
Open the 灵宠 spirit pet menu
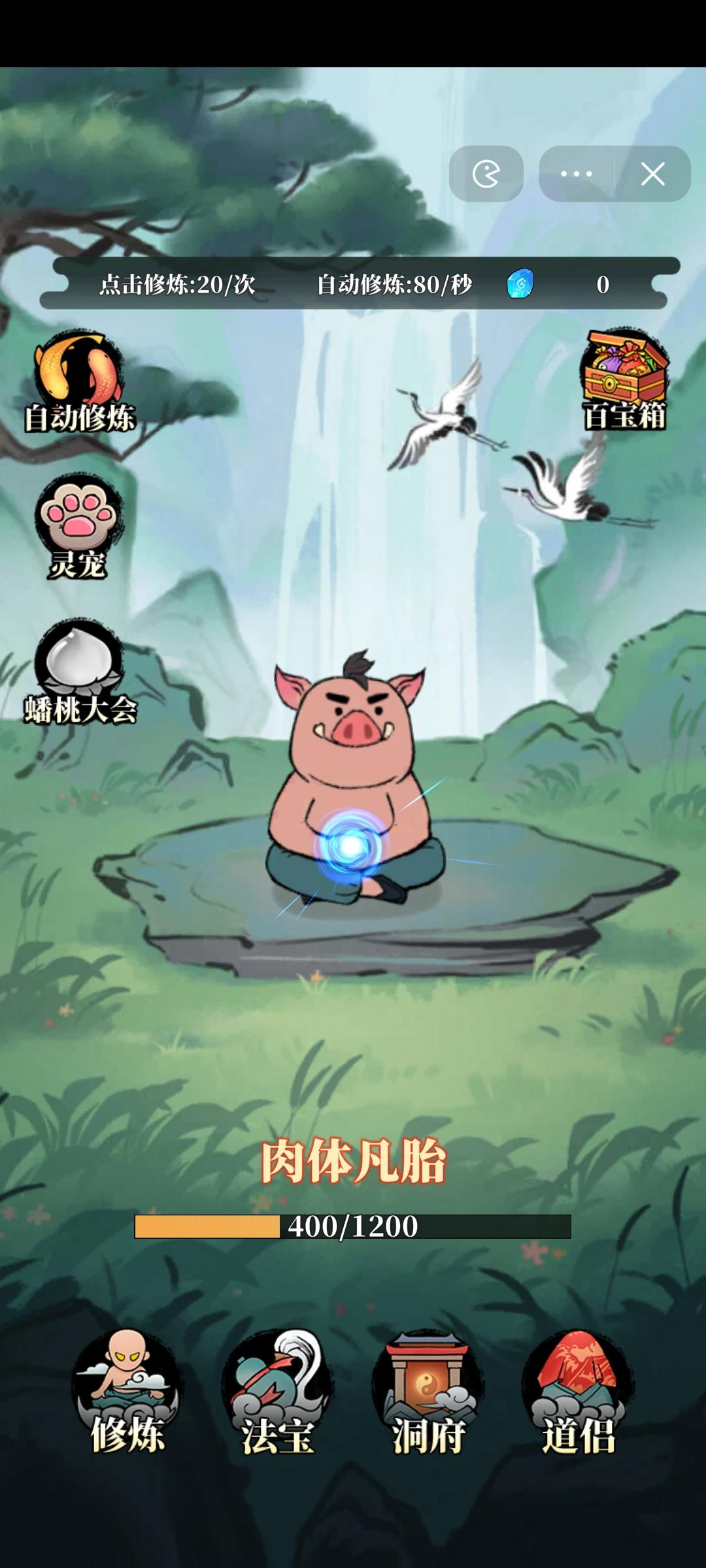point(78,527)
